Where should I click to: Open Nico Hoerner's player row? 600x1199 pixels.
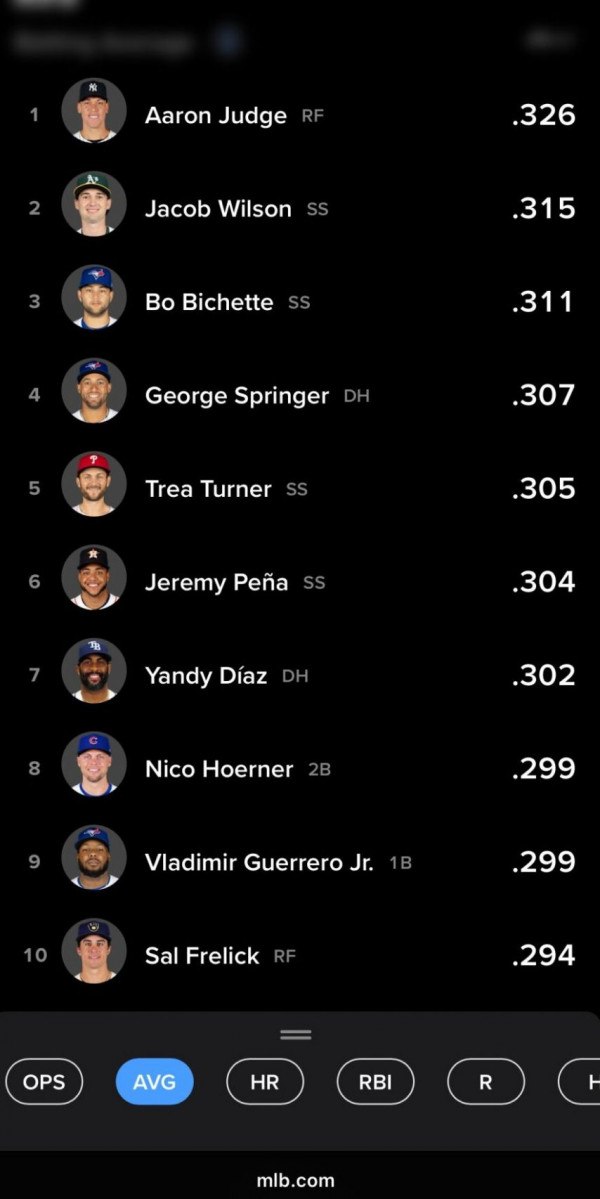pyautogui.click(x=300, y=768)
